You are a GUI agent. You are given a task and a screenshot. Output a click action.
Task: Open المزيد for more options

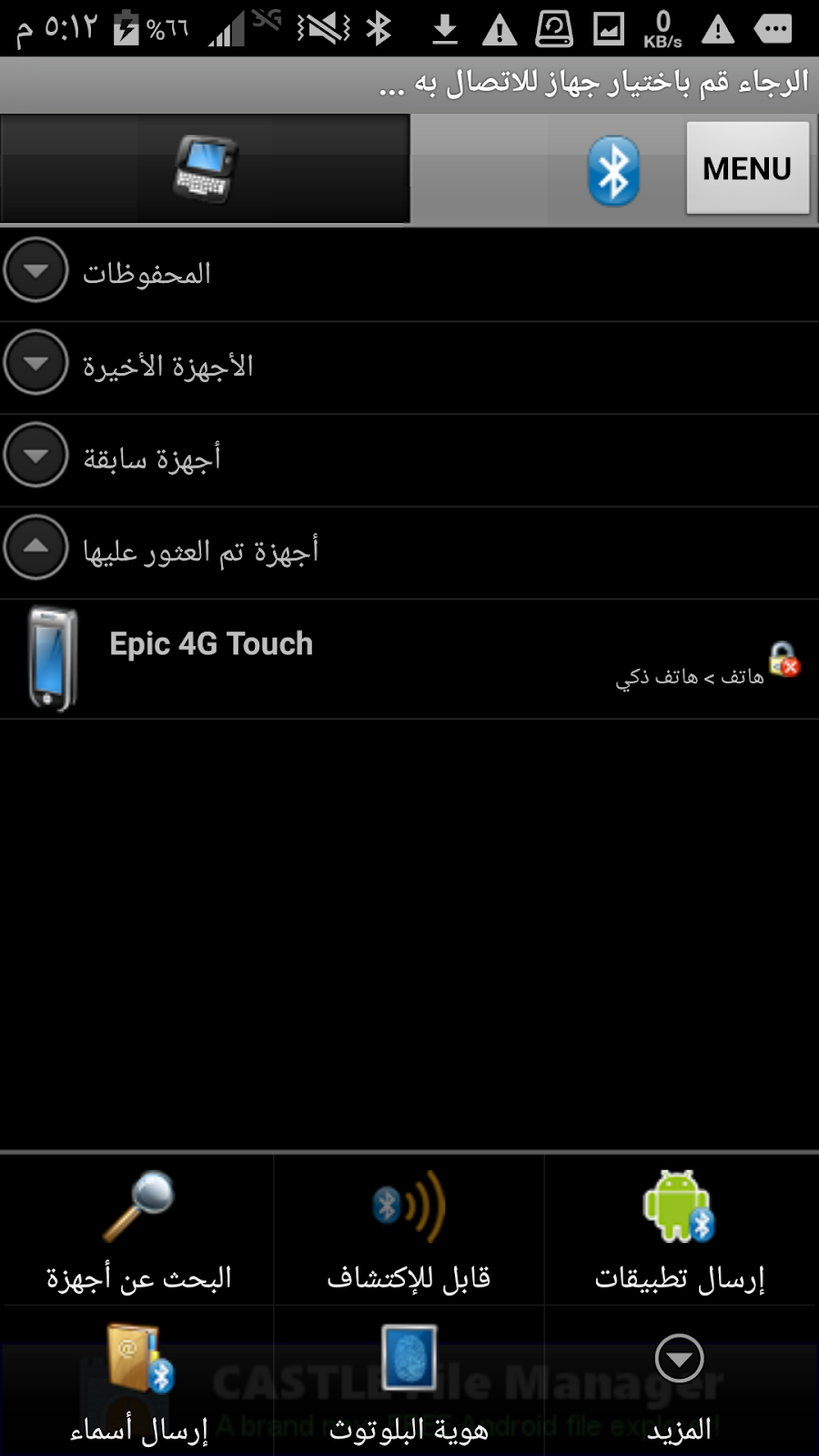pos(680,1383)
